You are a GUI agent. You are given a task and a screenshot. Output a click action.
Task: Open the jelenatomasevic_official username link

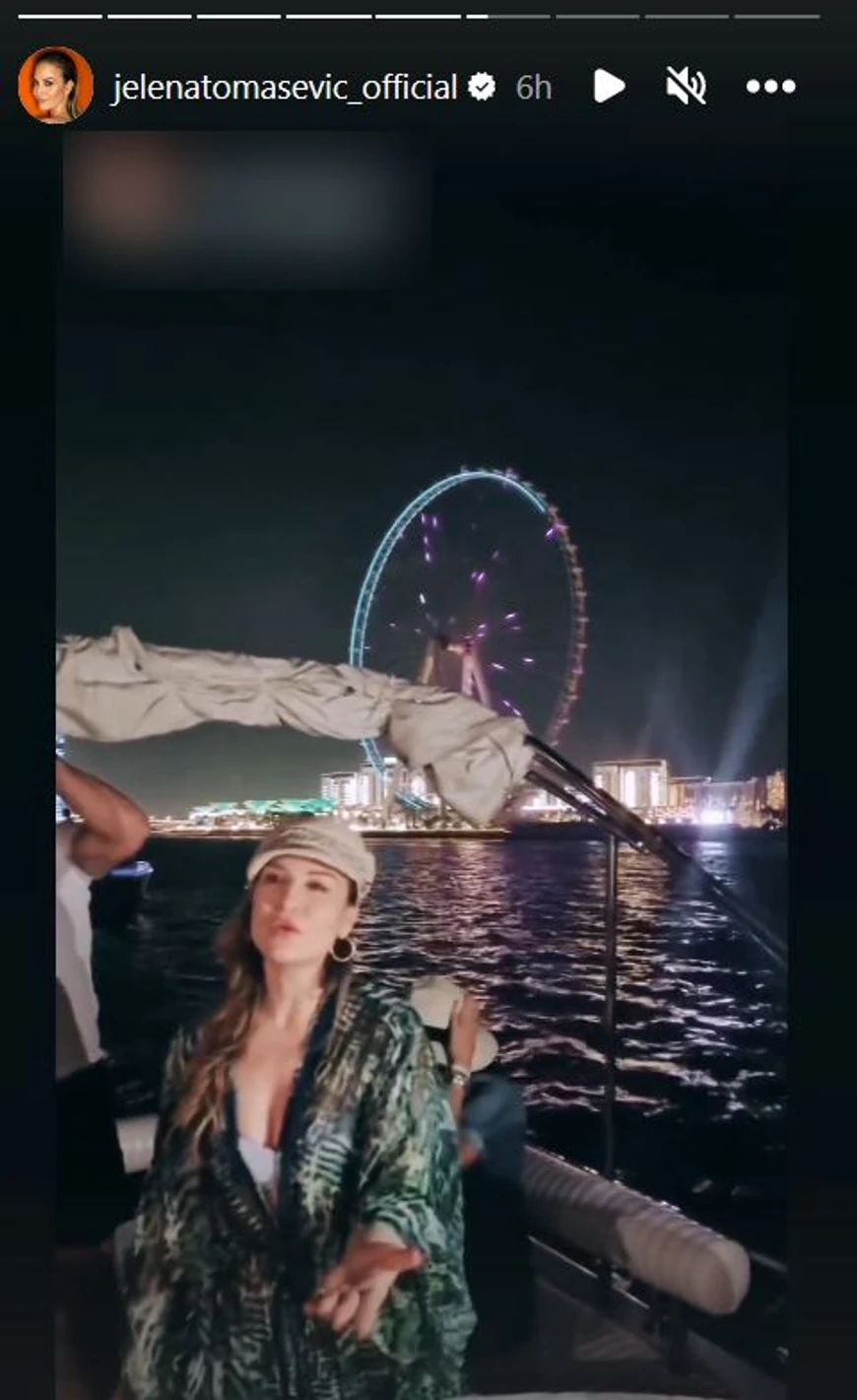tap(284, 88)
